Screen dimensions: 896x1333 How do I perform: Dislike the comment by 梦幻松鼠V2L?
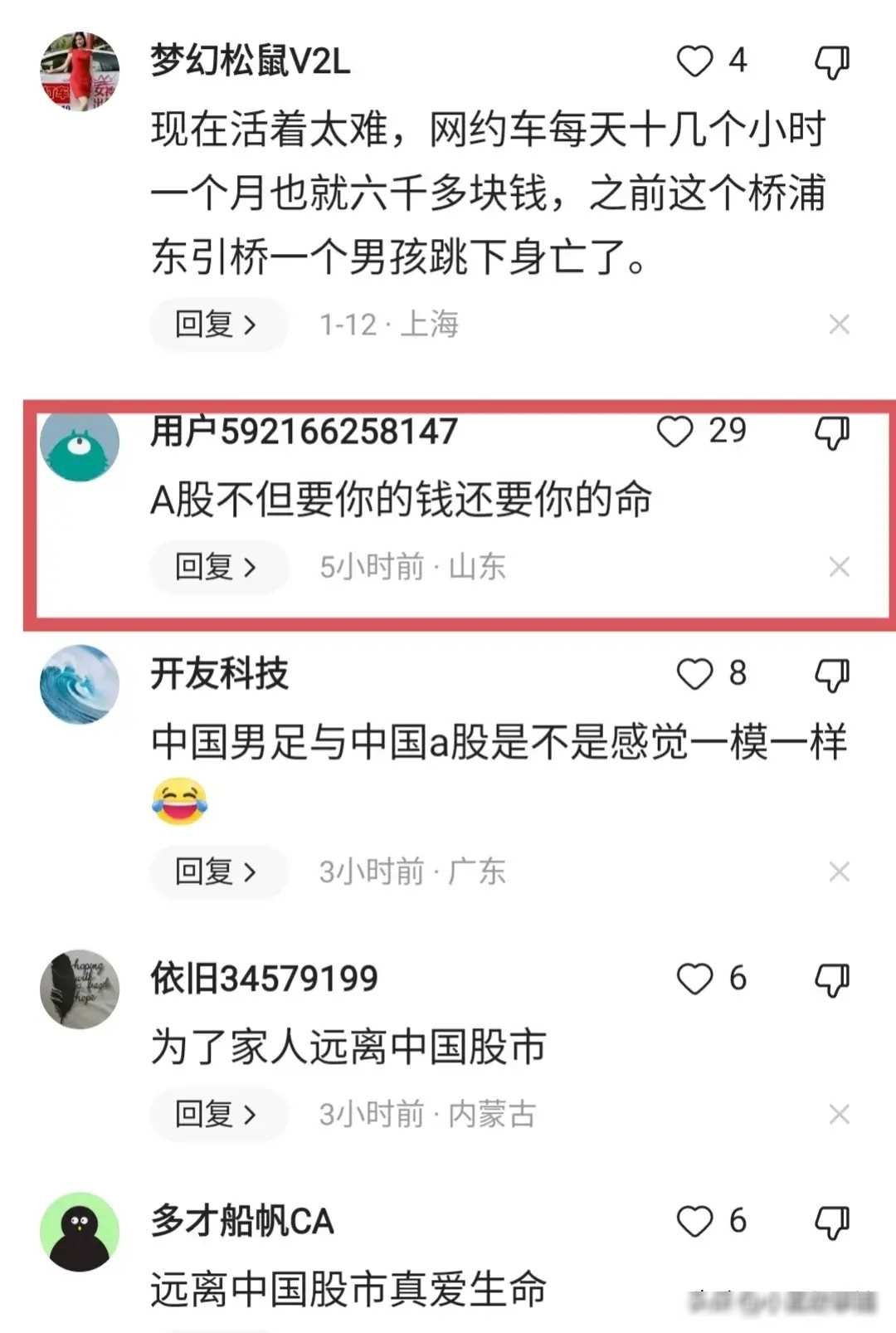point(831,62)
